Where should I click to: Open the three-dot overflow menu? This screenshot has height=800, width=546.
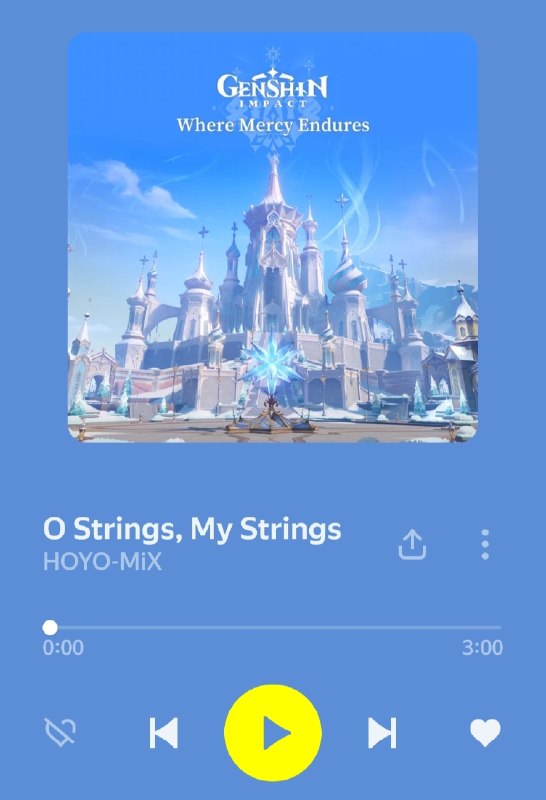tap(485, 544)
